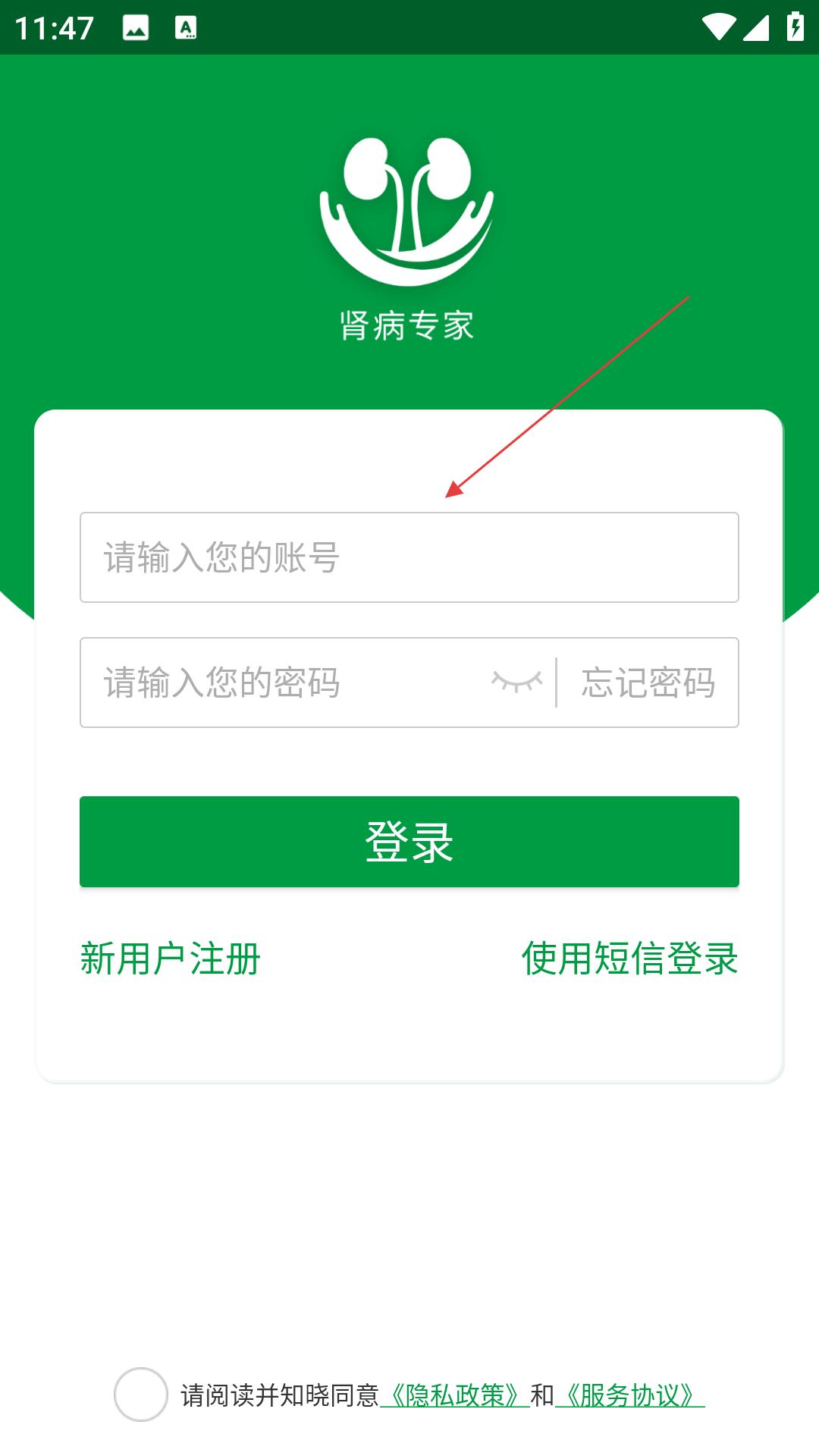Check the agreement consent circle
This screenshot has width=819, height=1456.
coord(141,1395)
